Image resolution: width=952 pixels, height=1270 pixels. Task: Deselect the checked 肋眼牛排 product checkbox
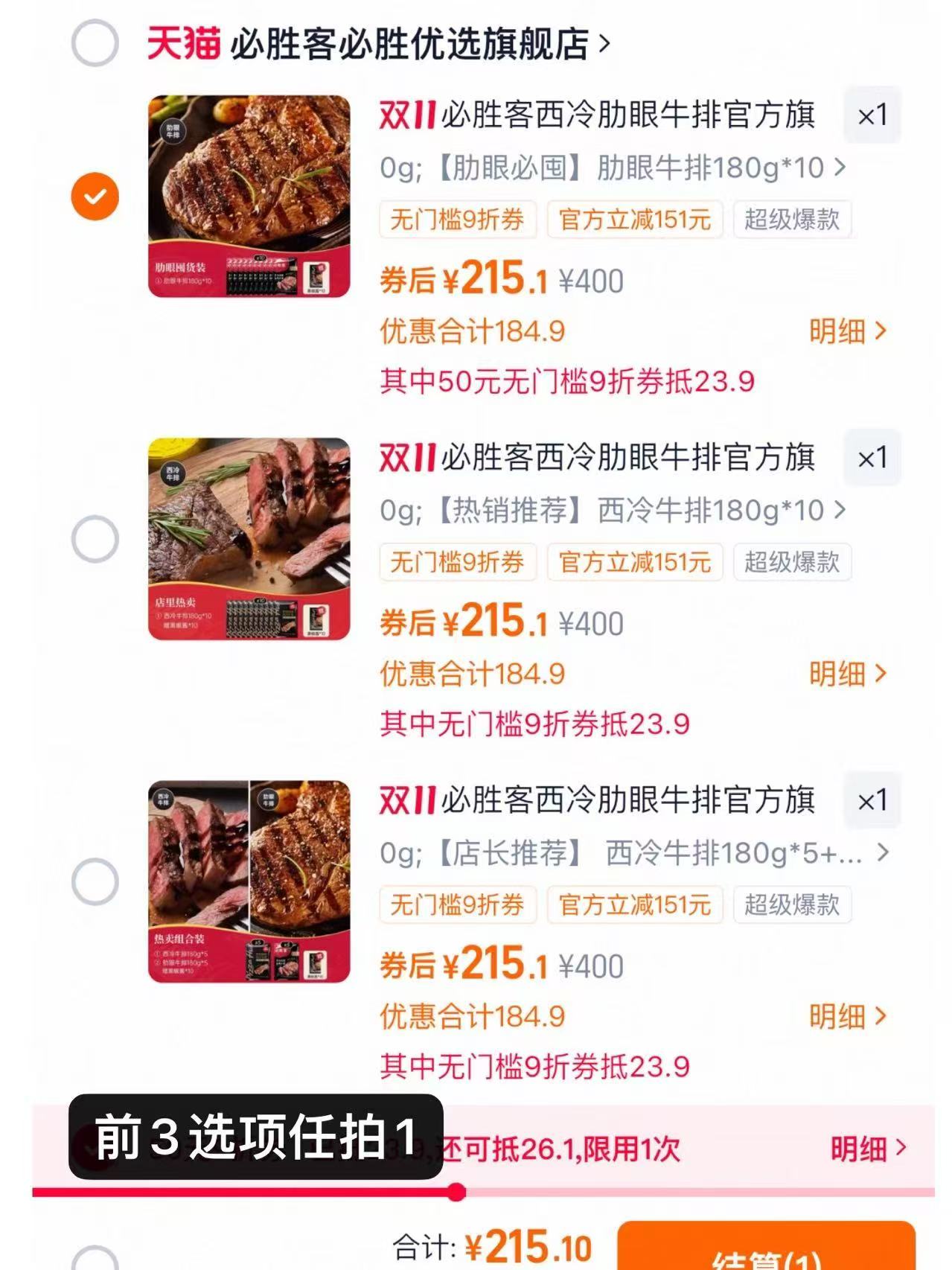(94, 195)
